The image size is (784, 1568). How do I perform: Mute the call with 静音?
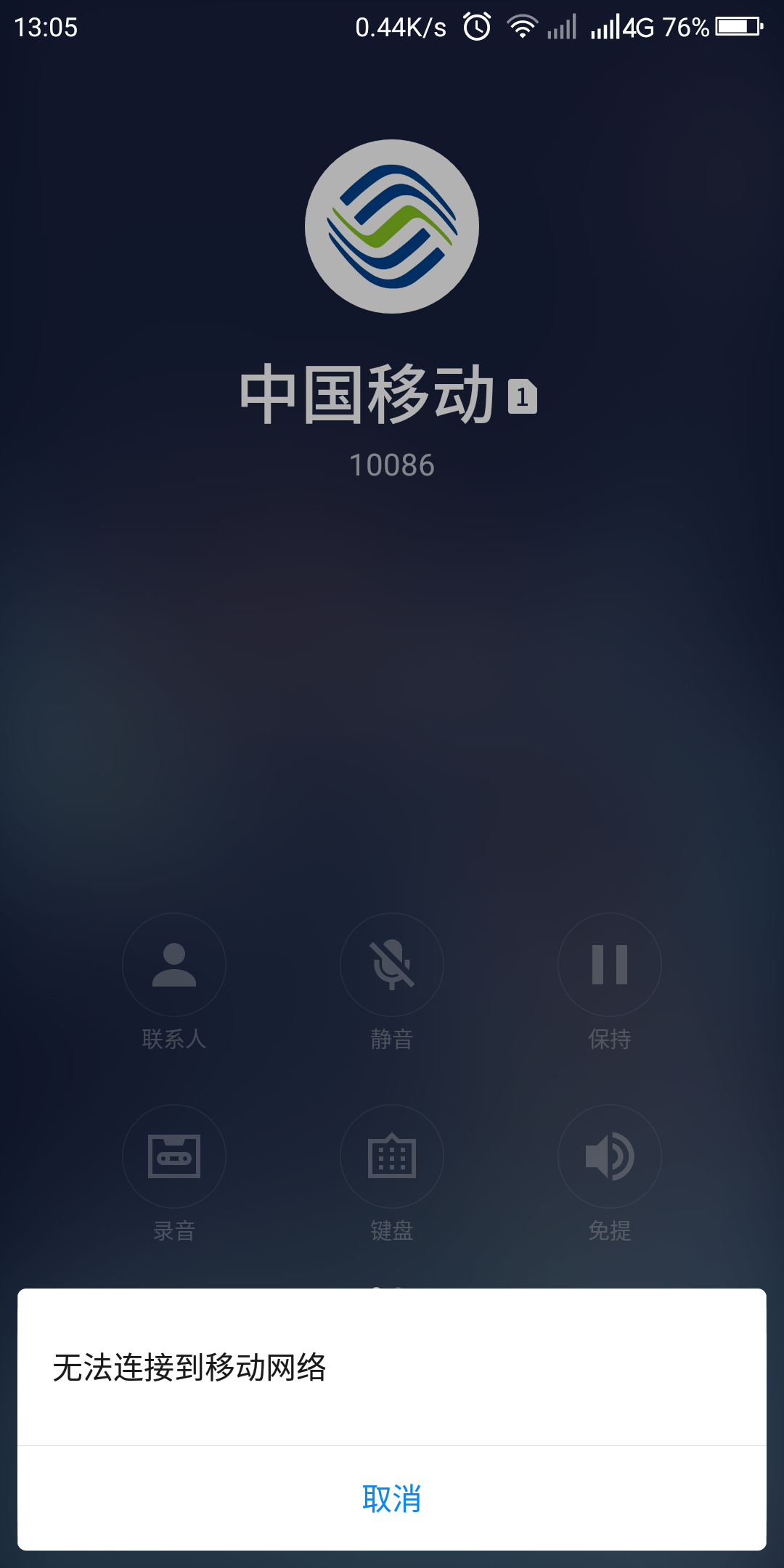[x=392, y=965]
